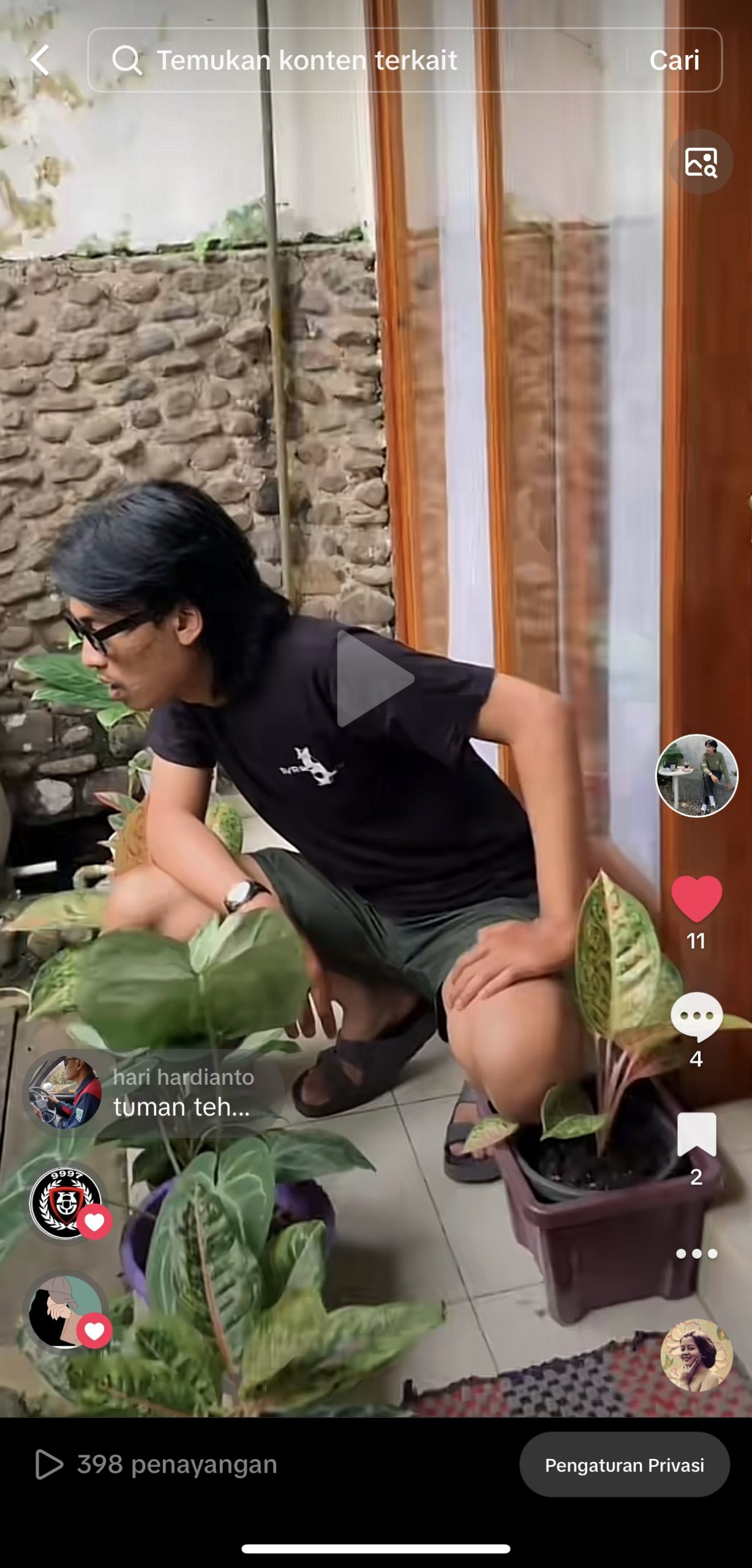This screenshot has height=1568, width=752.
Task: Go back using the back arrow
Action: pyautogui.click(x=40, y=60)
